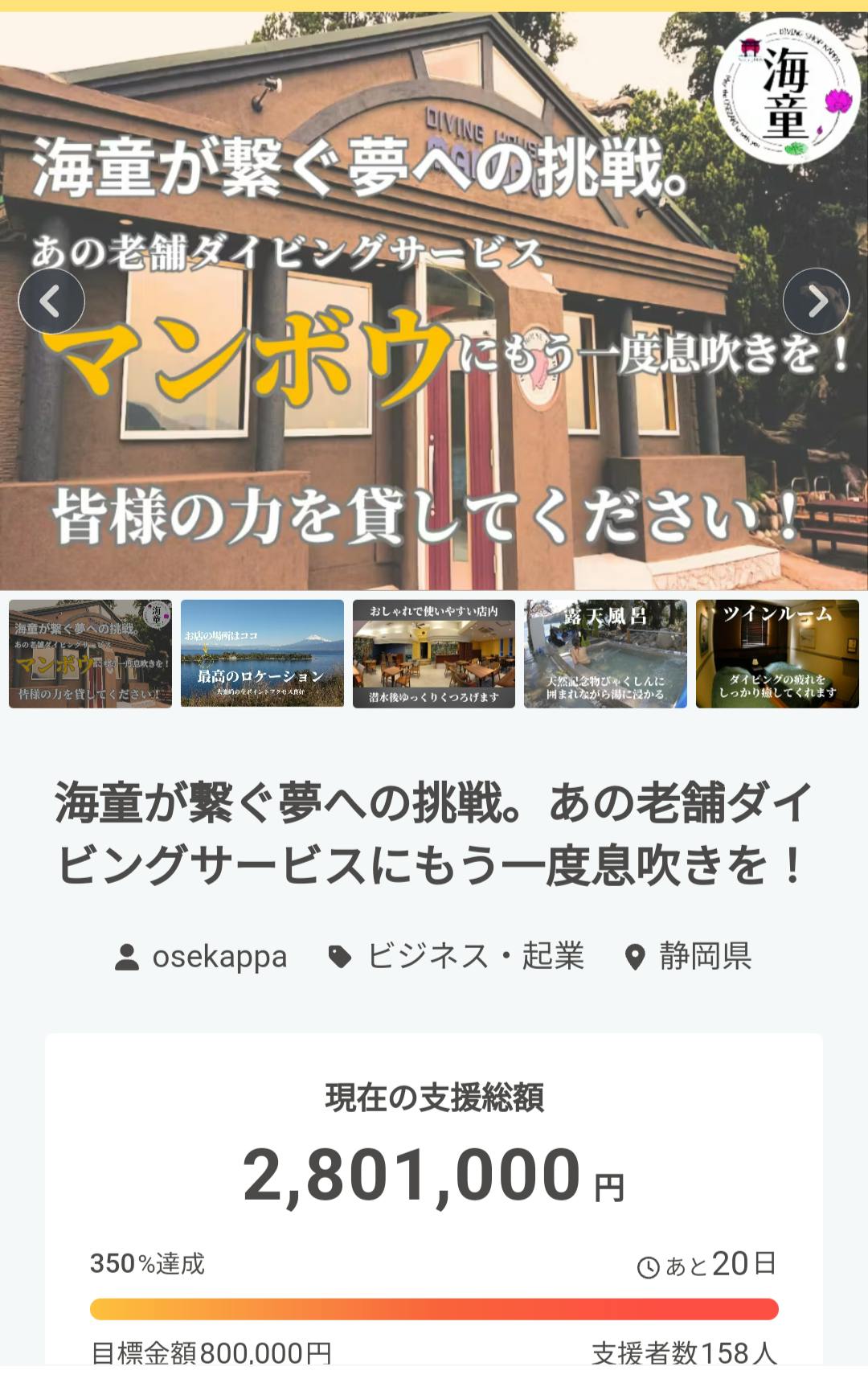This screenshot has width=868, height=1383.
Task: Select the おしゃれで使いやすい店内 thumbnail
Action: click(x=434, y=654)
